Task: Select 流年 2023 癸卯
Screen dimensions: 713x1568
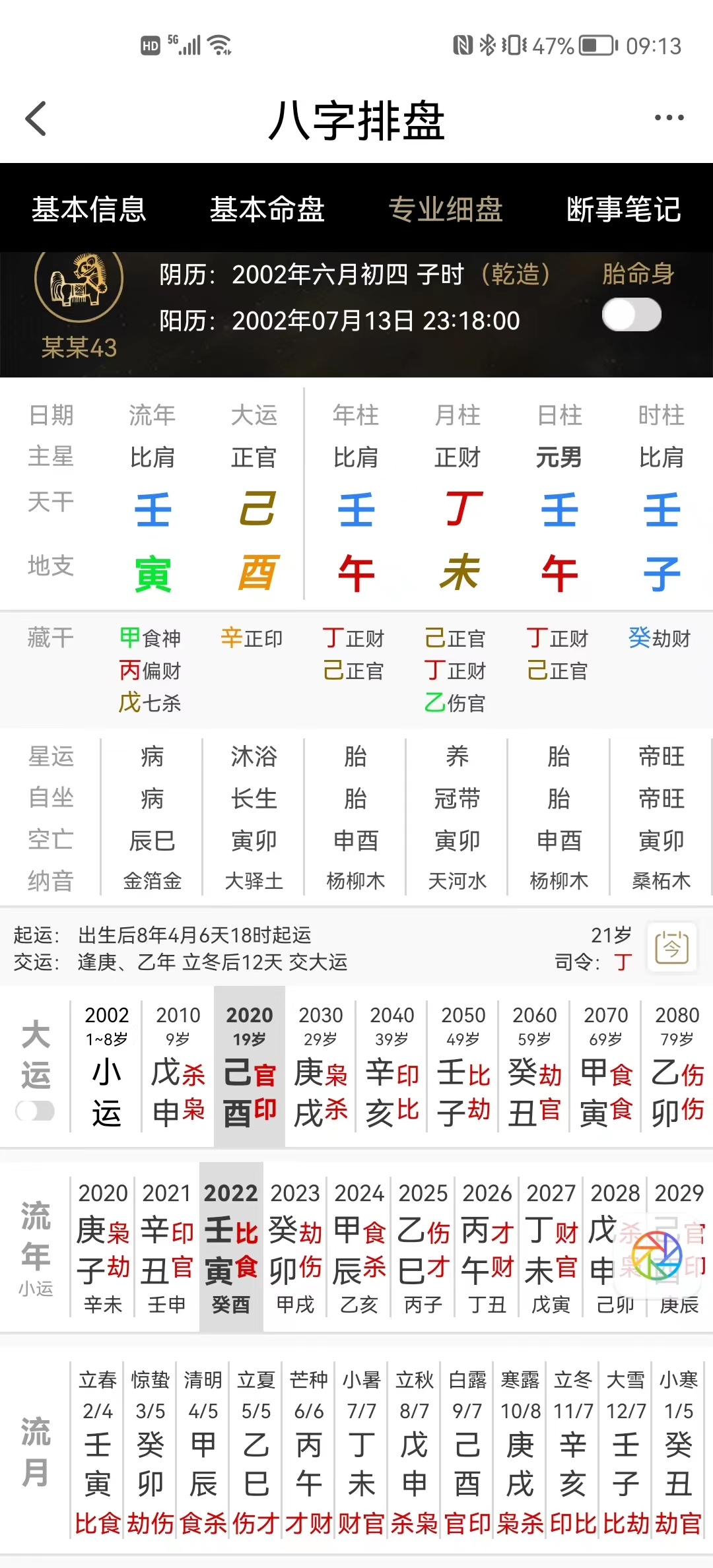Action: [295, 1247]
